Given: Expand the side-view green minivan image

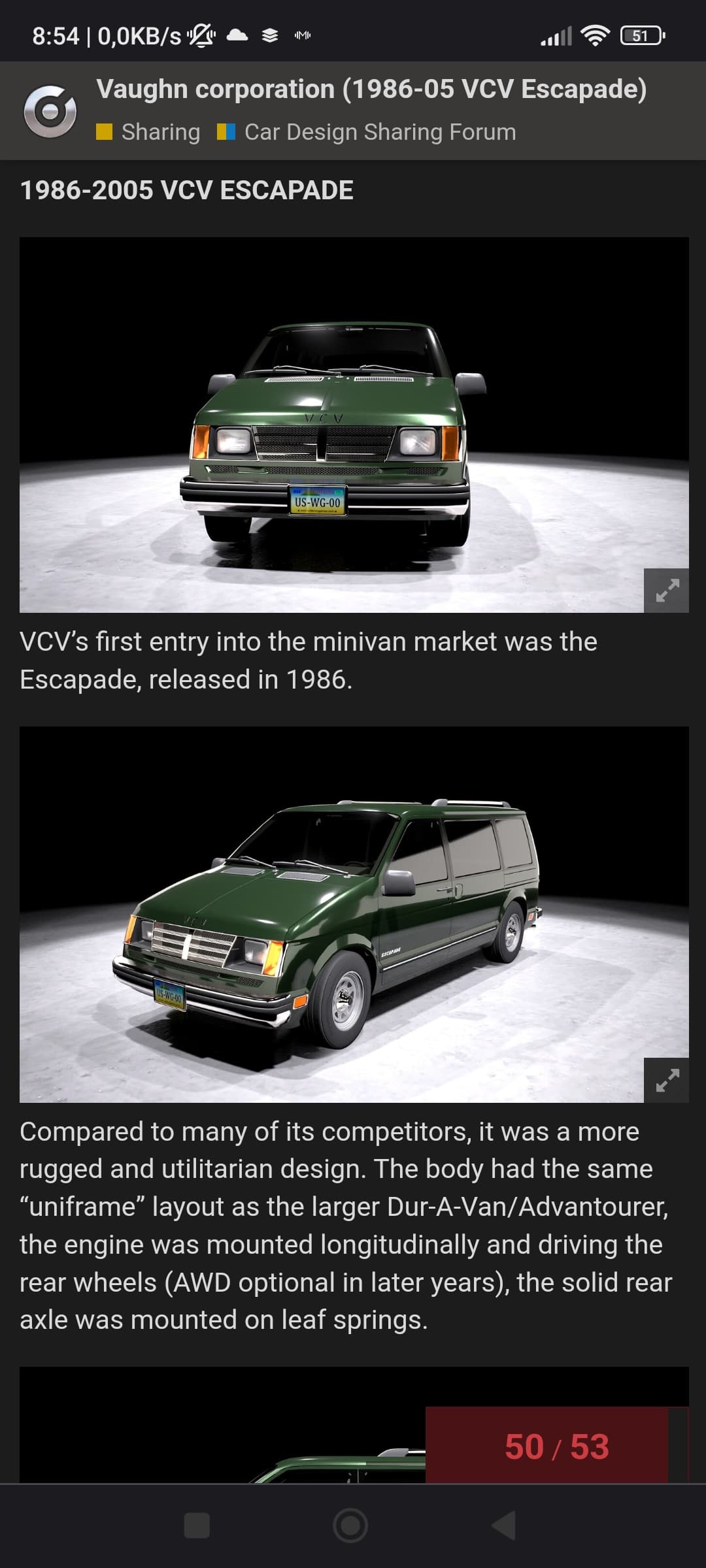Looking at the screenshot, I should click(x=666, y=1080).
